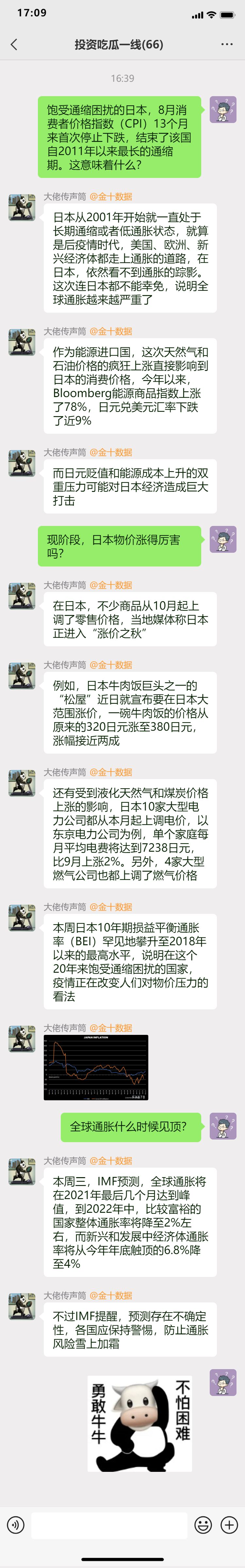View the Japan inflation chart image

click(96, 1068)
